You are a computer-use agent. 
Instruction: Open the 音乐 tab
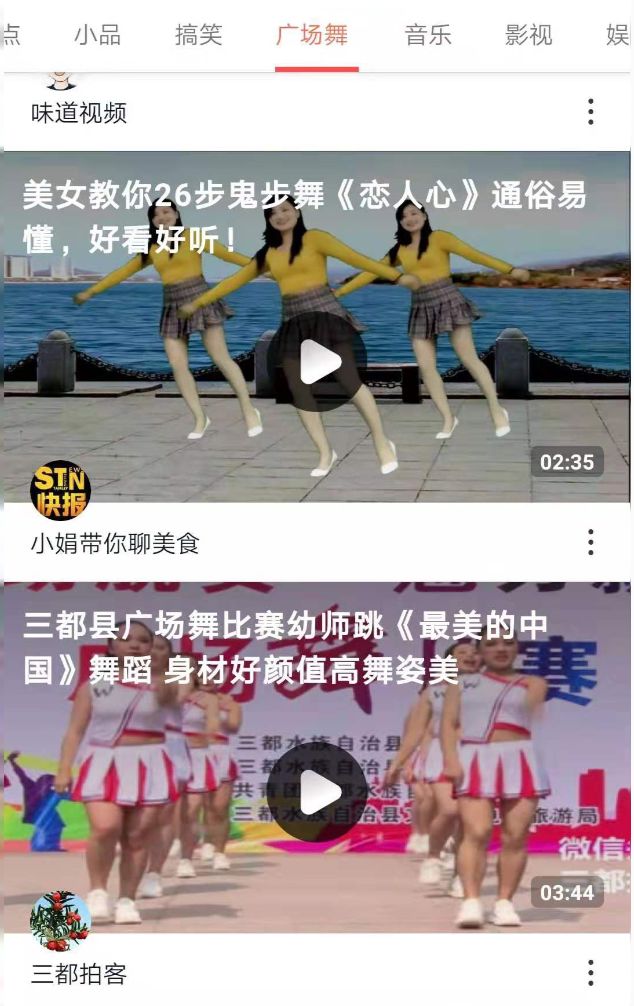tap(428, 36)
